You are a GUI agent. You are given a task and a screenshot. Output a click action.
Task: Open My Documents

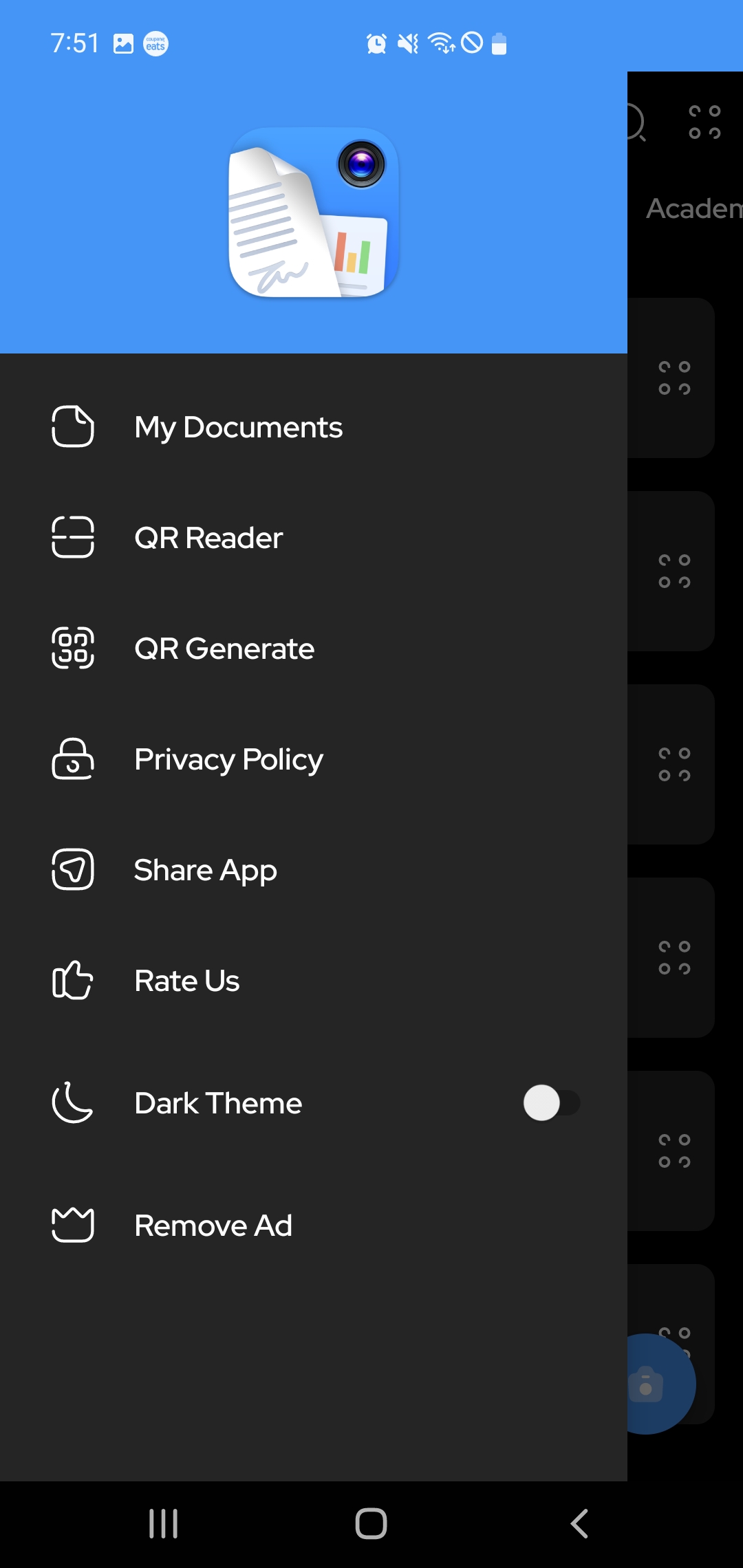pos(314,427)
